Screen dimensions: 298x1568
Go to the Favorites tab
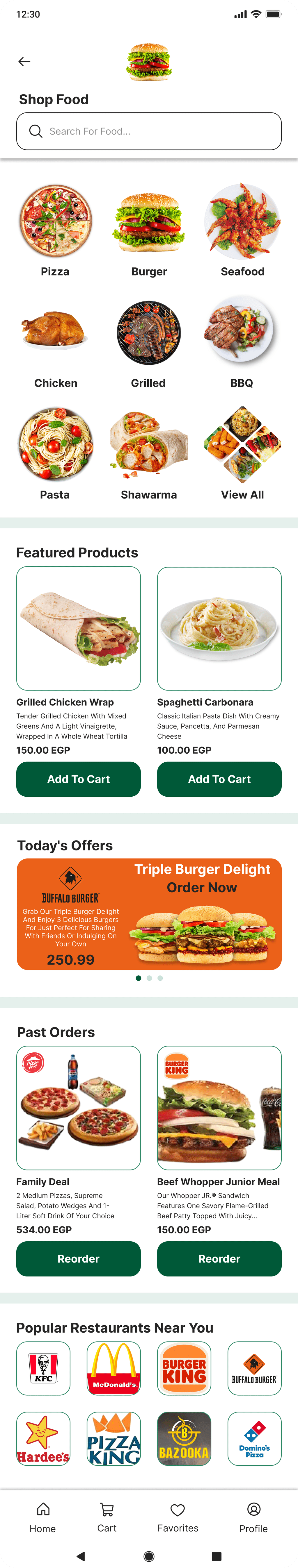(x=178, y=1517)
